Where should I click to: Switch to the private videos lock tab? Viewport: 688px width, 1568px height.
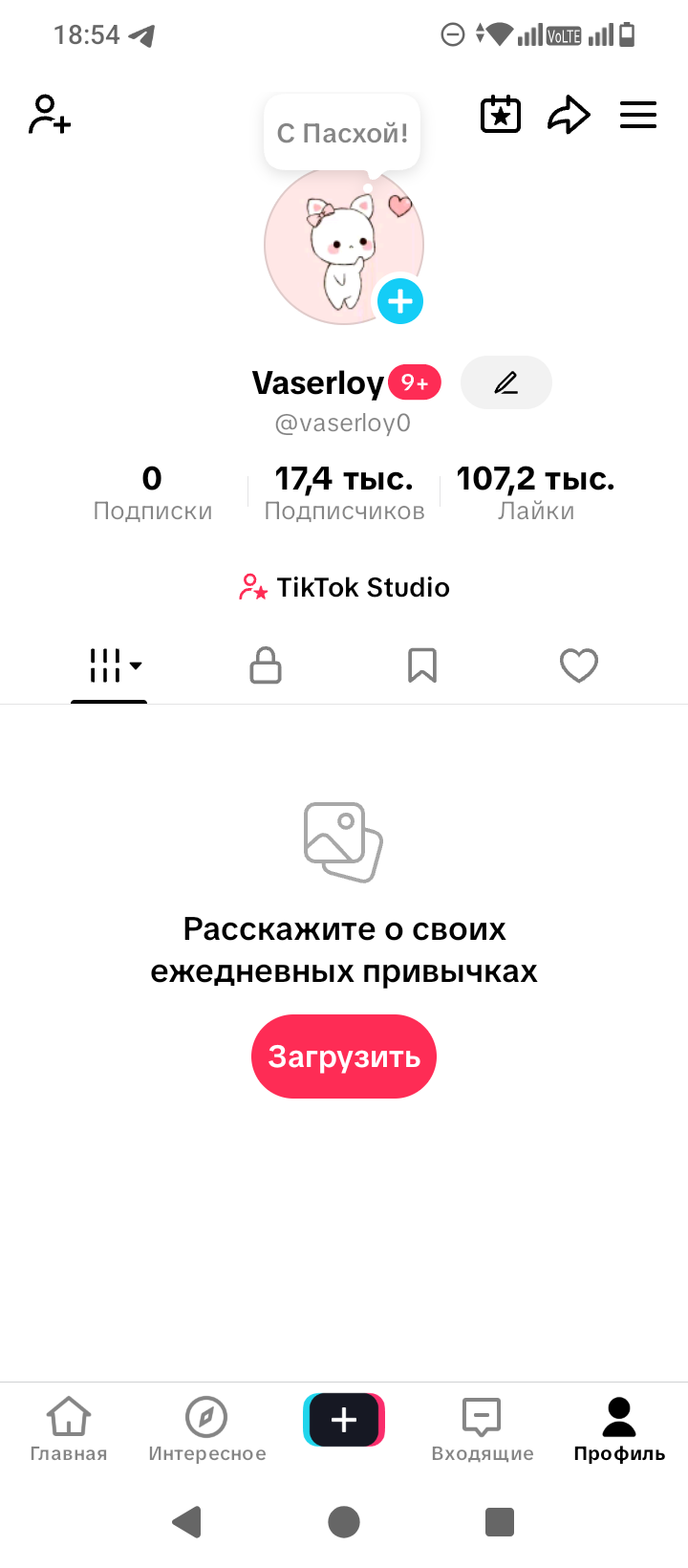click(266, 665)
